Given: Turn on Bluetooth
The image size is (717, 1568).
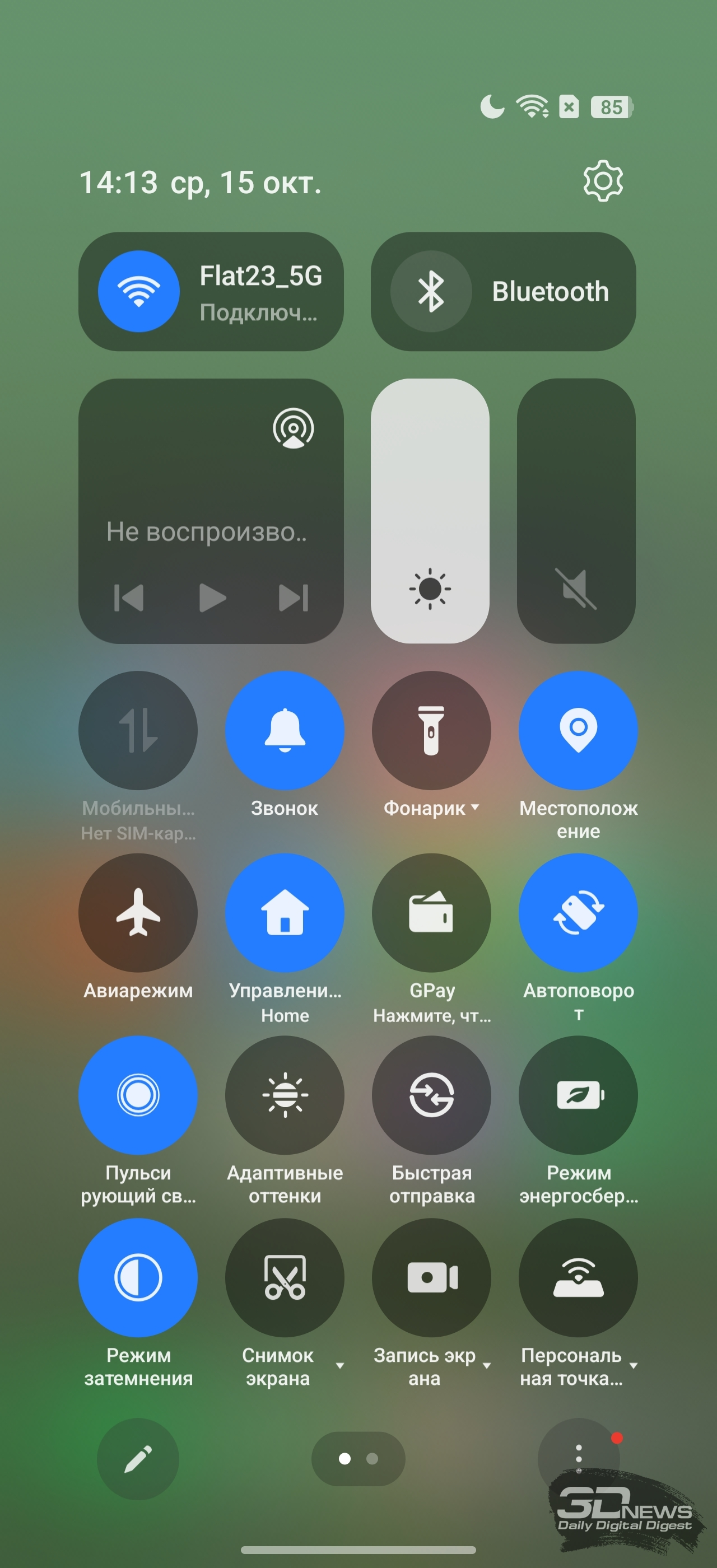Looking at the screenshot, I should click(x=431, y=292).
